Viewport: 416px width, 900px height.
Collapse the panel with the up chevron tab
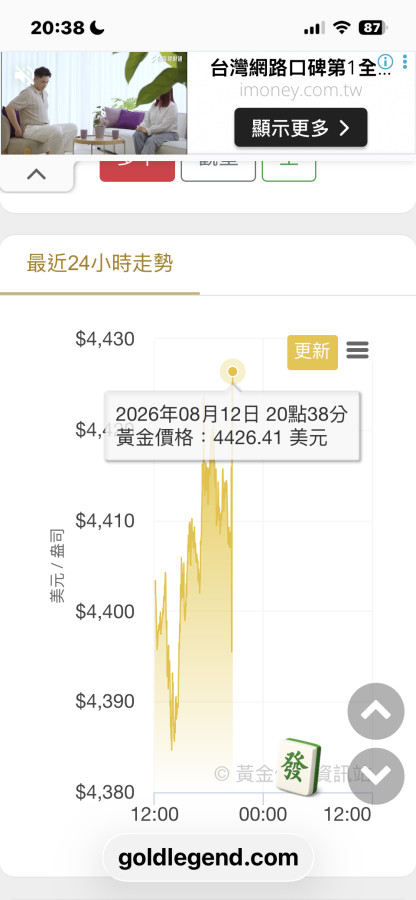click(x=36, y=174)
